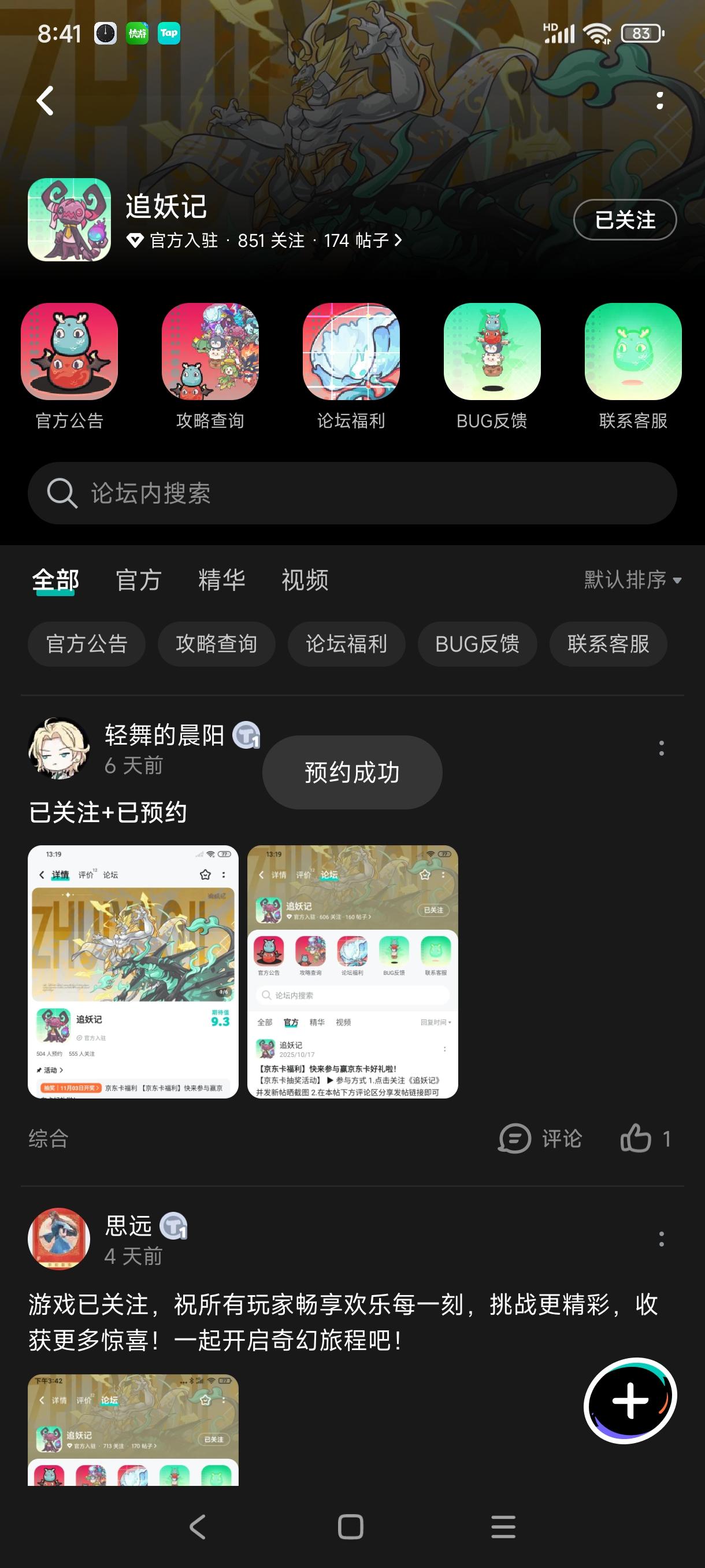This screenshot has width=705, height=1568.
Task: Switch to the 精华 tab
Action: (222, 580)
